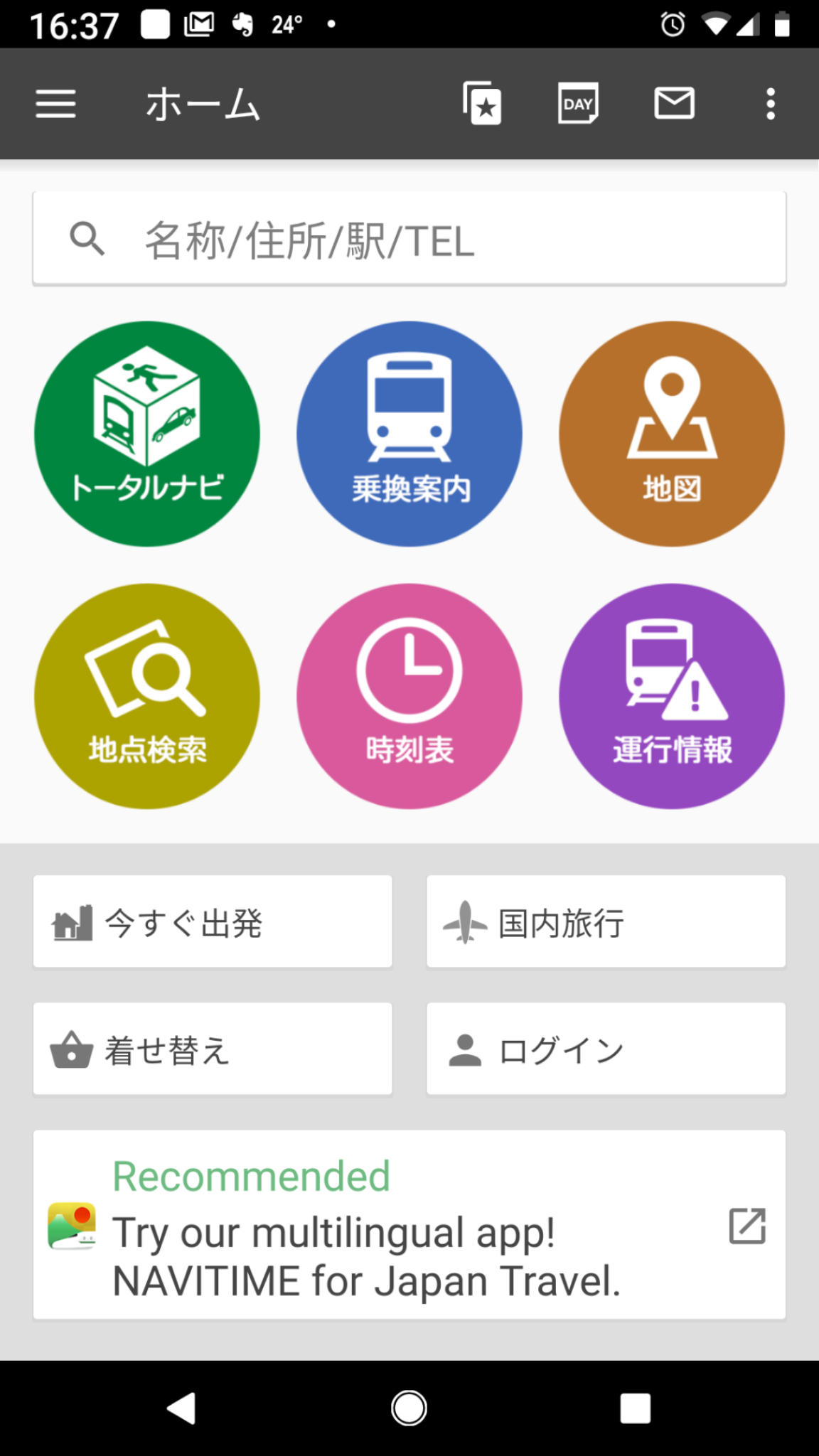Open 地点検索 spot search
Screen dimensions: 819x1456
147,696
